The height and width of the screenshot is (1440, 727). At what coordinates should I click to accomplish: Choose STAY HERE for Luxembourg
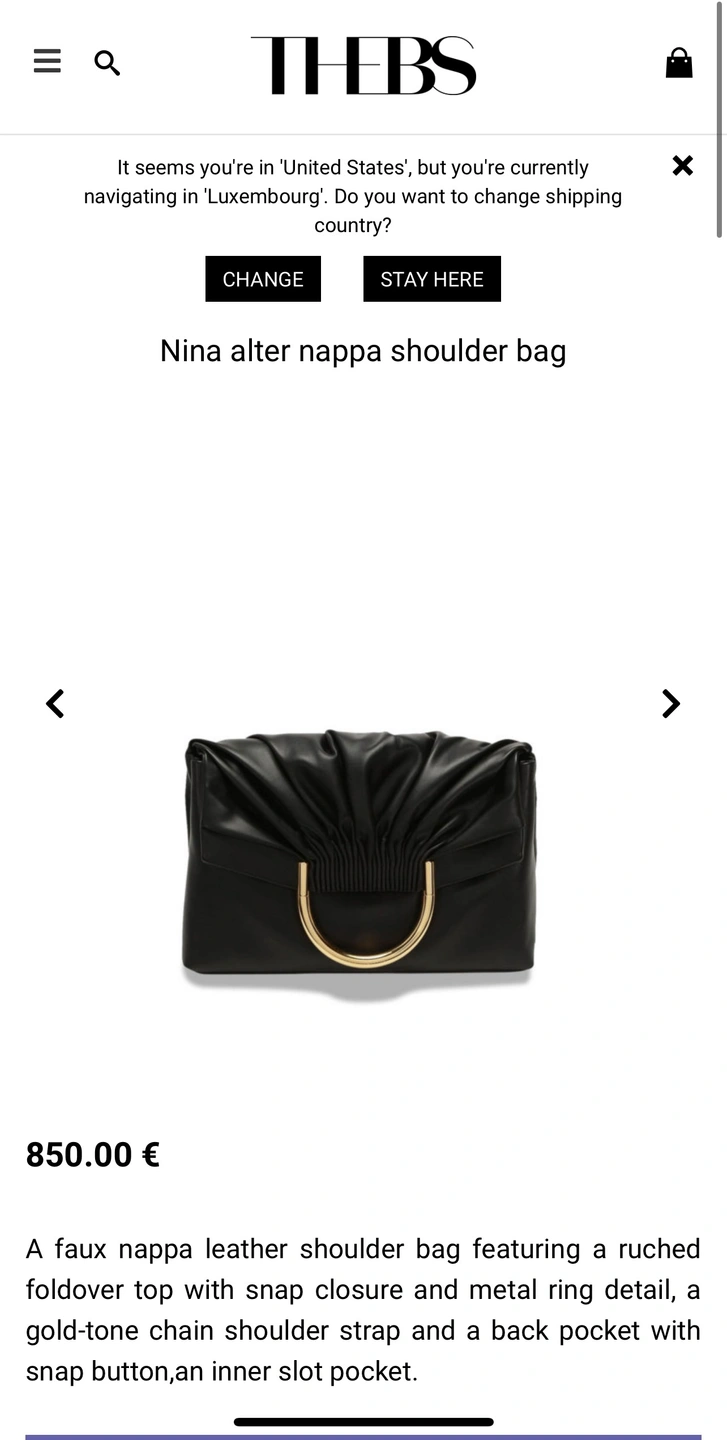click(x=432, y=279)
